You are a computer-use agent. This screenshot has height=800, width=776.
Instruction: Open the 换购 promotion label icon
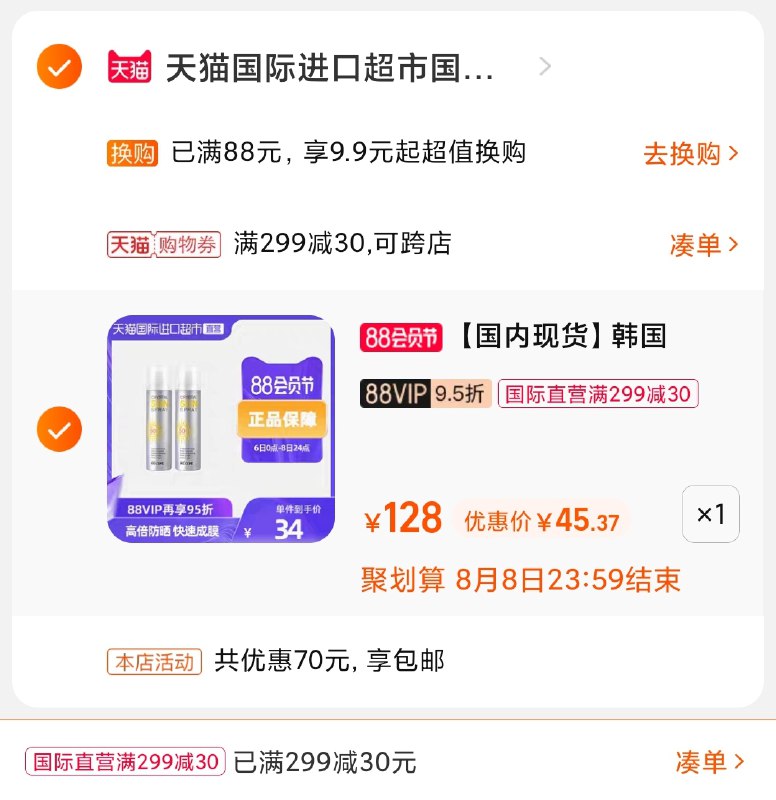pyautogui.click(x=132, y=153)
